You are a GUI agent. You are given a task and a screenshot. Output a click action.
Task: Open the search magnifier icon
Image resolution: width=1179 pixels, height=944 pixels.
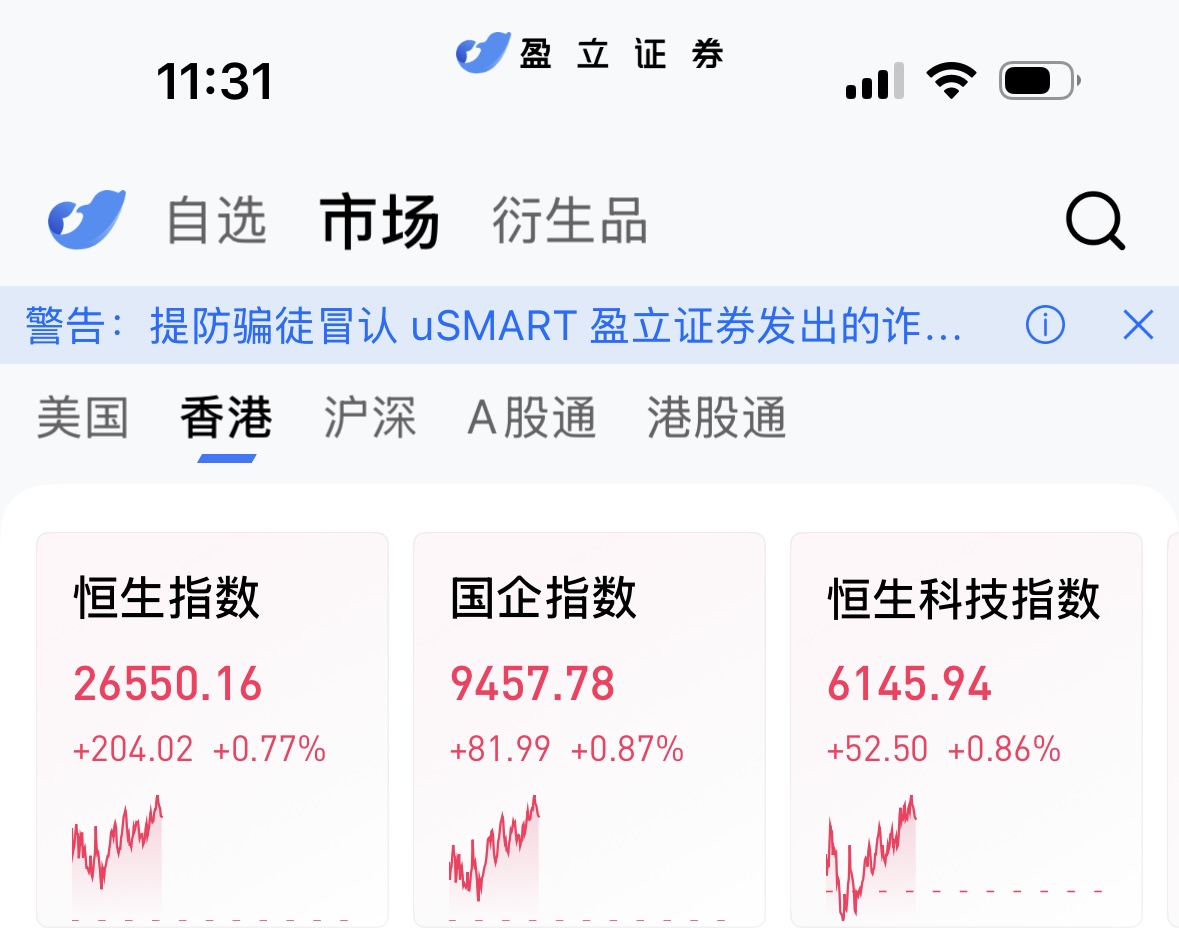(1094, 221)
